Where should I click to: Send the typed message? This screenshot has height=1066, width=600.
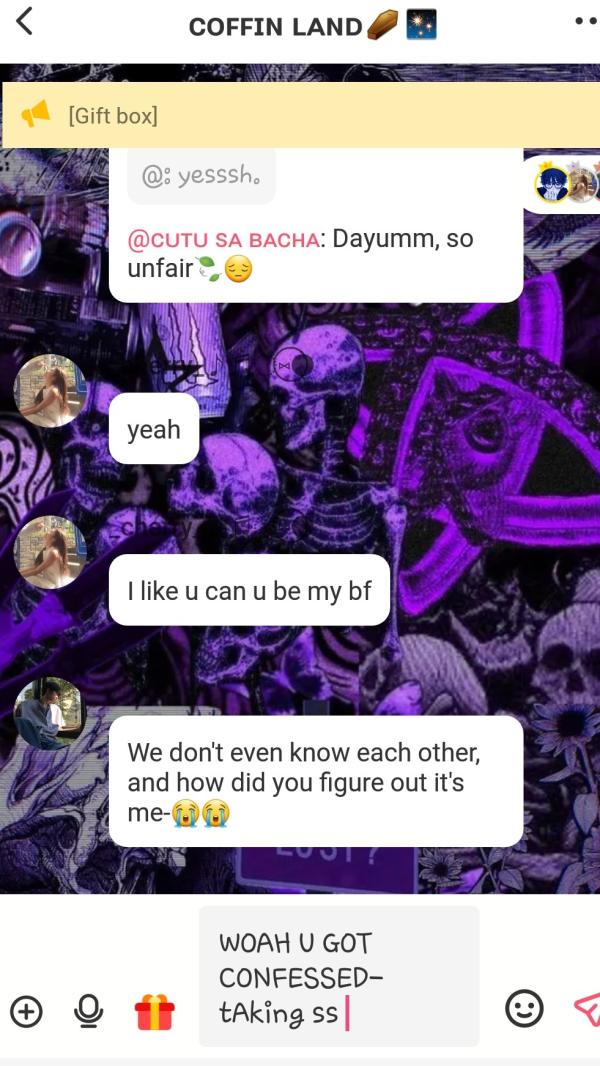click(x=586, y=1009)
